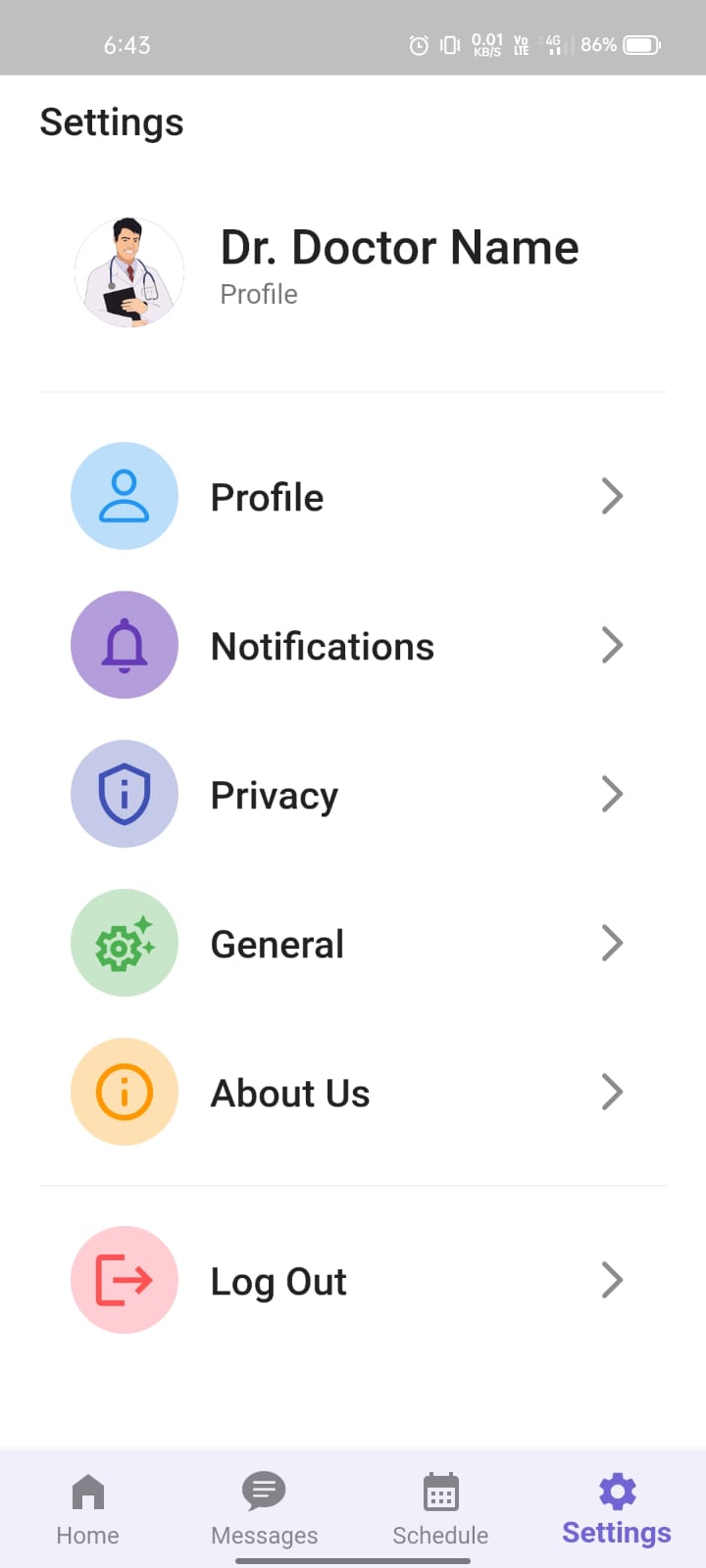The height and width of the screenshot is (1568, 706).
Task: Switch to the Messages tab
Action: [x=264, y=1509]
